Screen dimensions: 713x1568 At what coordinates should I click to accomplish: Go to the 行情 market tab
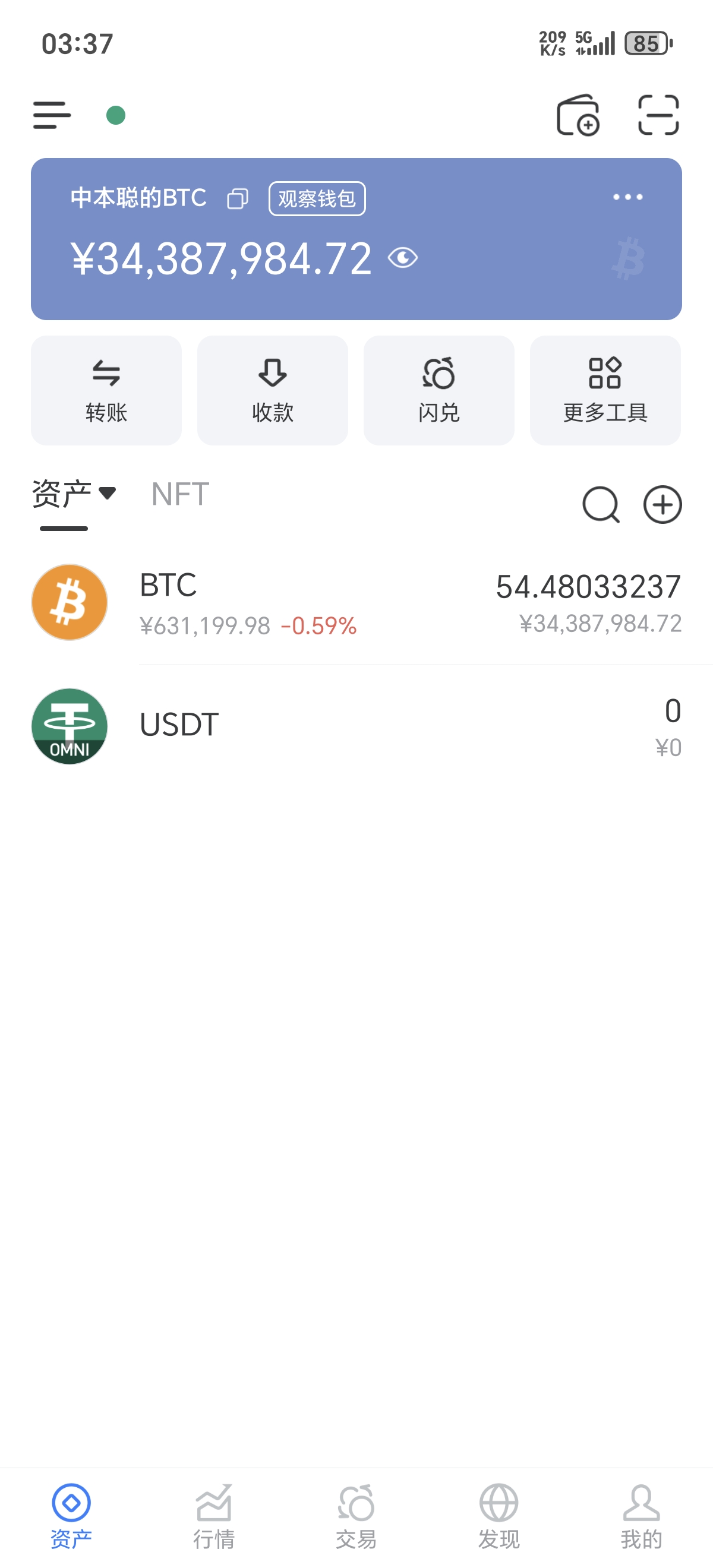pos(214,1509)
